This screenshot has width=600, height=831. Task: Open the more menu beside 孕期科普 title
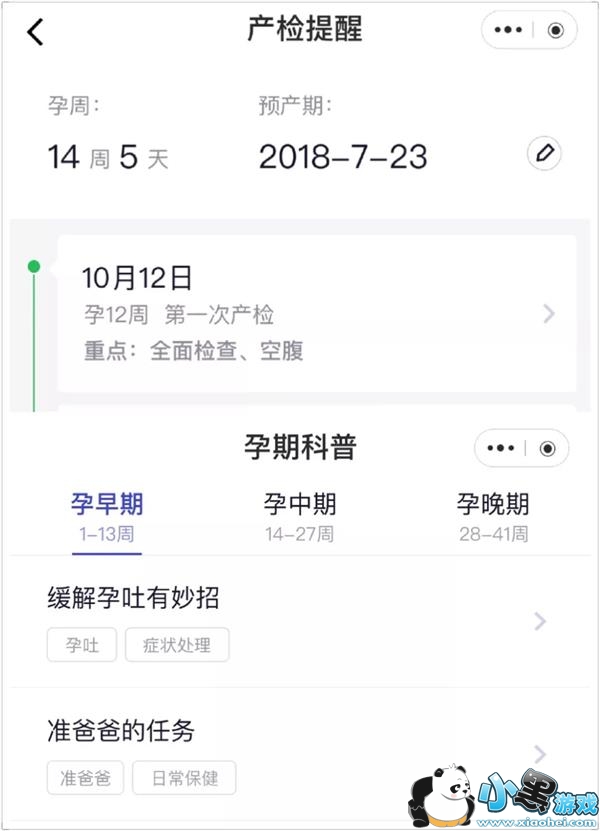pos(501,447)
